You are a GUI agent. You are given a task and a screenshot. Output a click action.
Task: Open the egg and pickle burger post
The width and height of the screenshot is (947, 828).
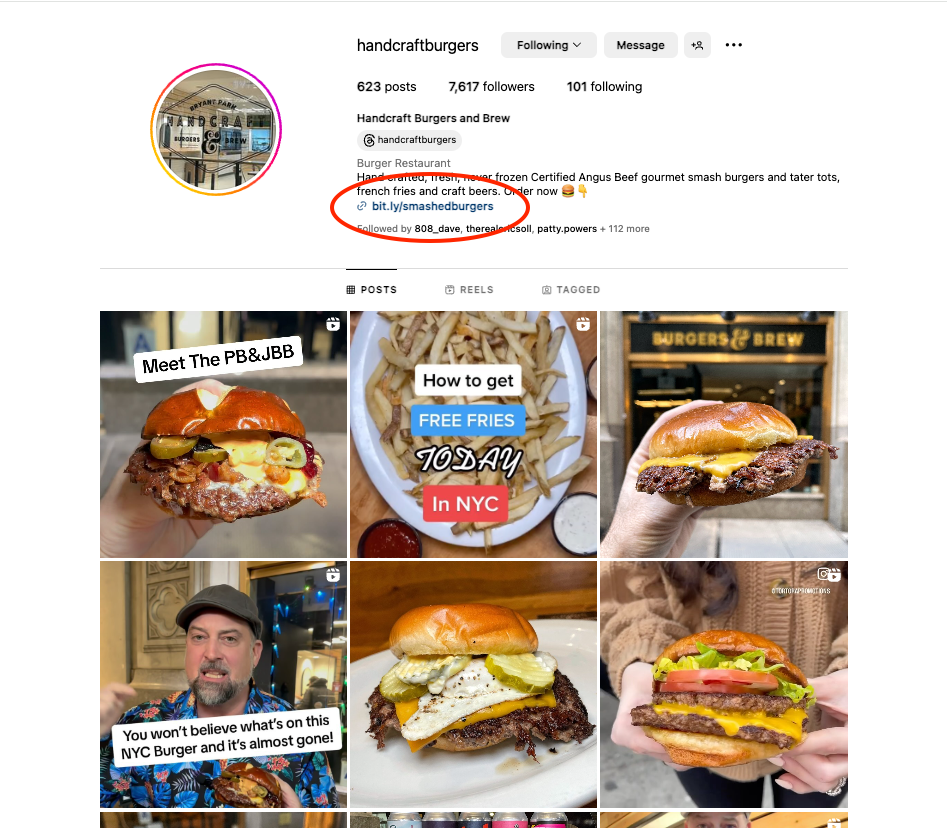[472, 684]
